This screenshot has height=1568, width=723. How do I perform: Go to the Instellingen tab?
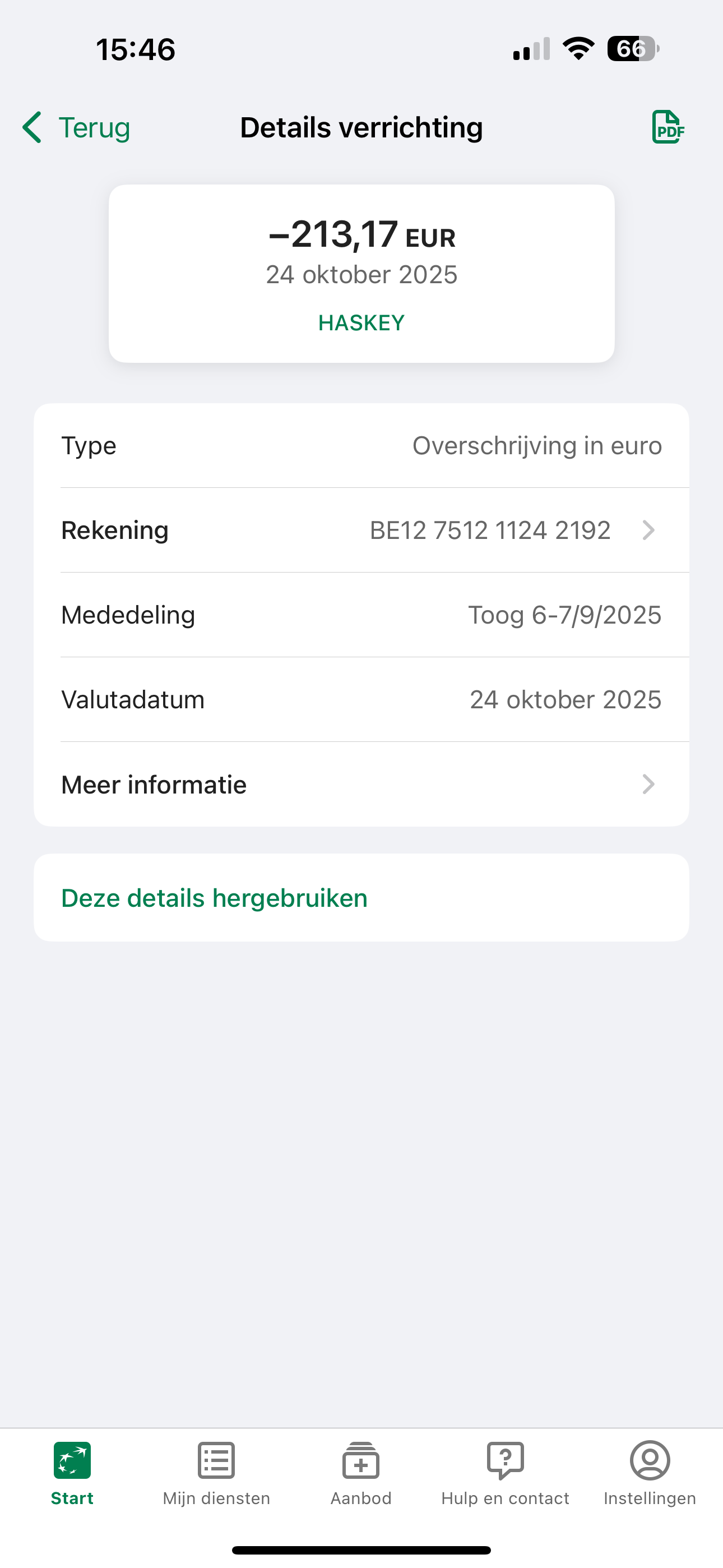coord(650,1472)
